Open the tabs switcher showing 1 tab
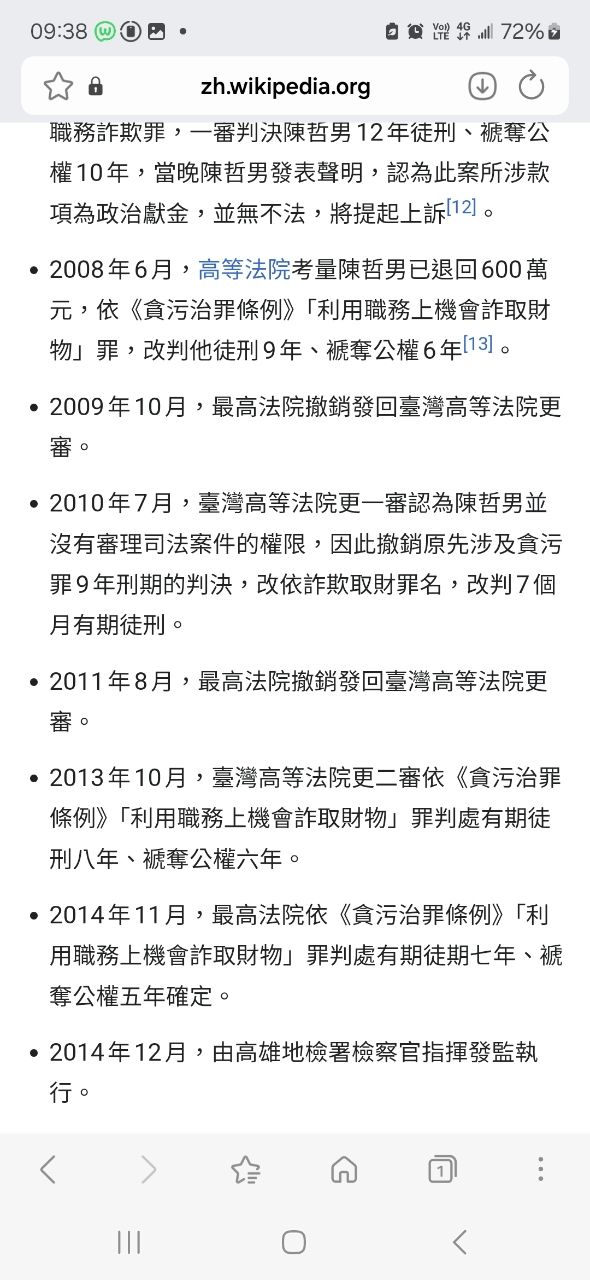 click(441, 1169)
